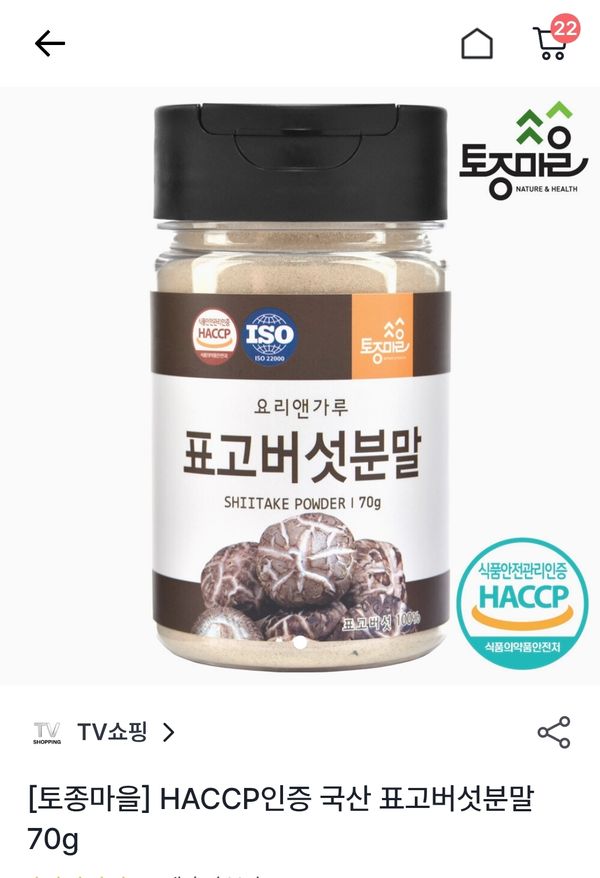Share this shiitake powder product
600x878 pixels.
tap(554, 733)
